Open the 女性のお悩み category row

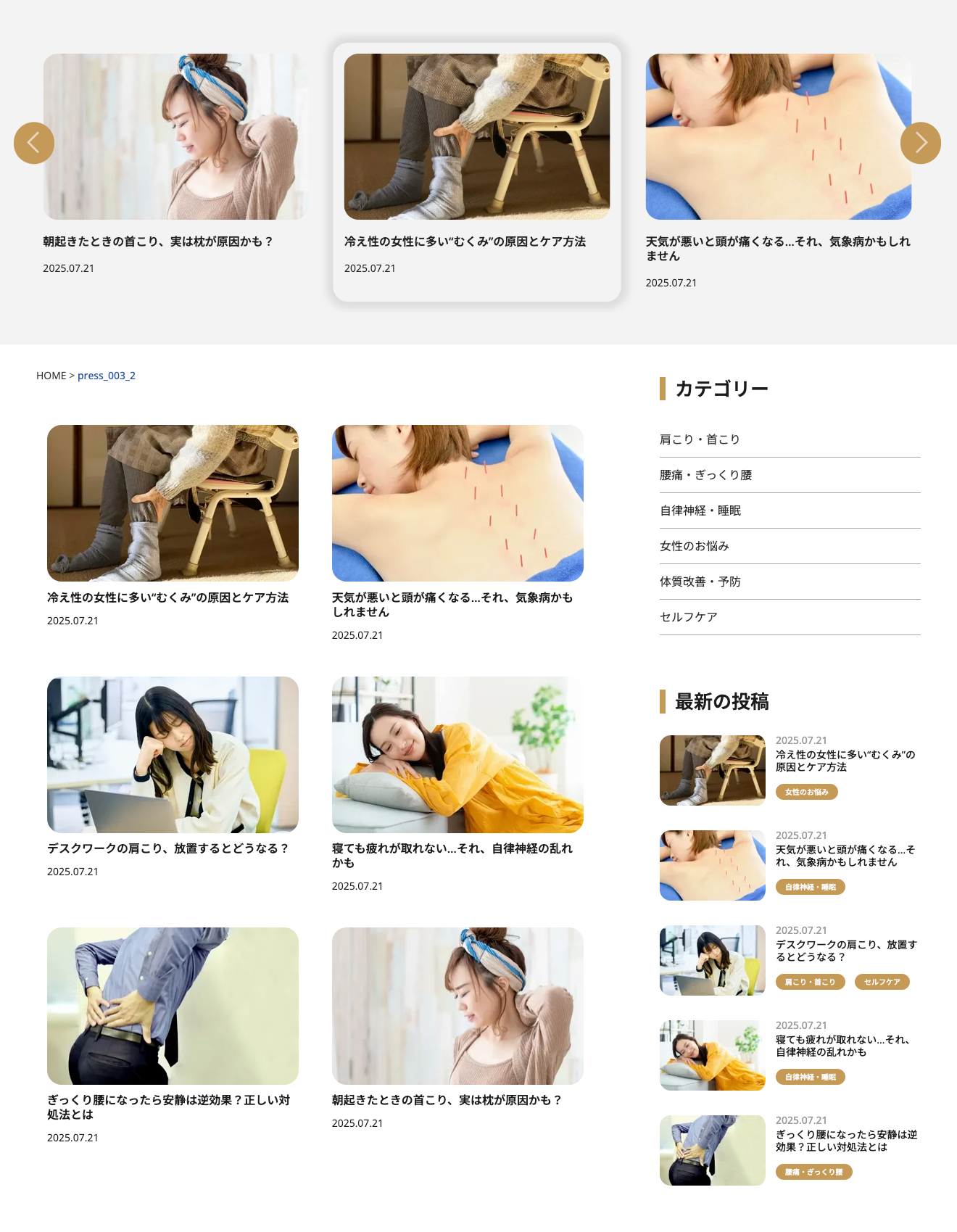695,546
